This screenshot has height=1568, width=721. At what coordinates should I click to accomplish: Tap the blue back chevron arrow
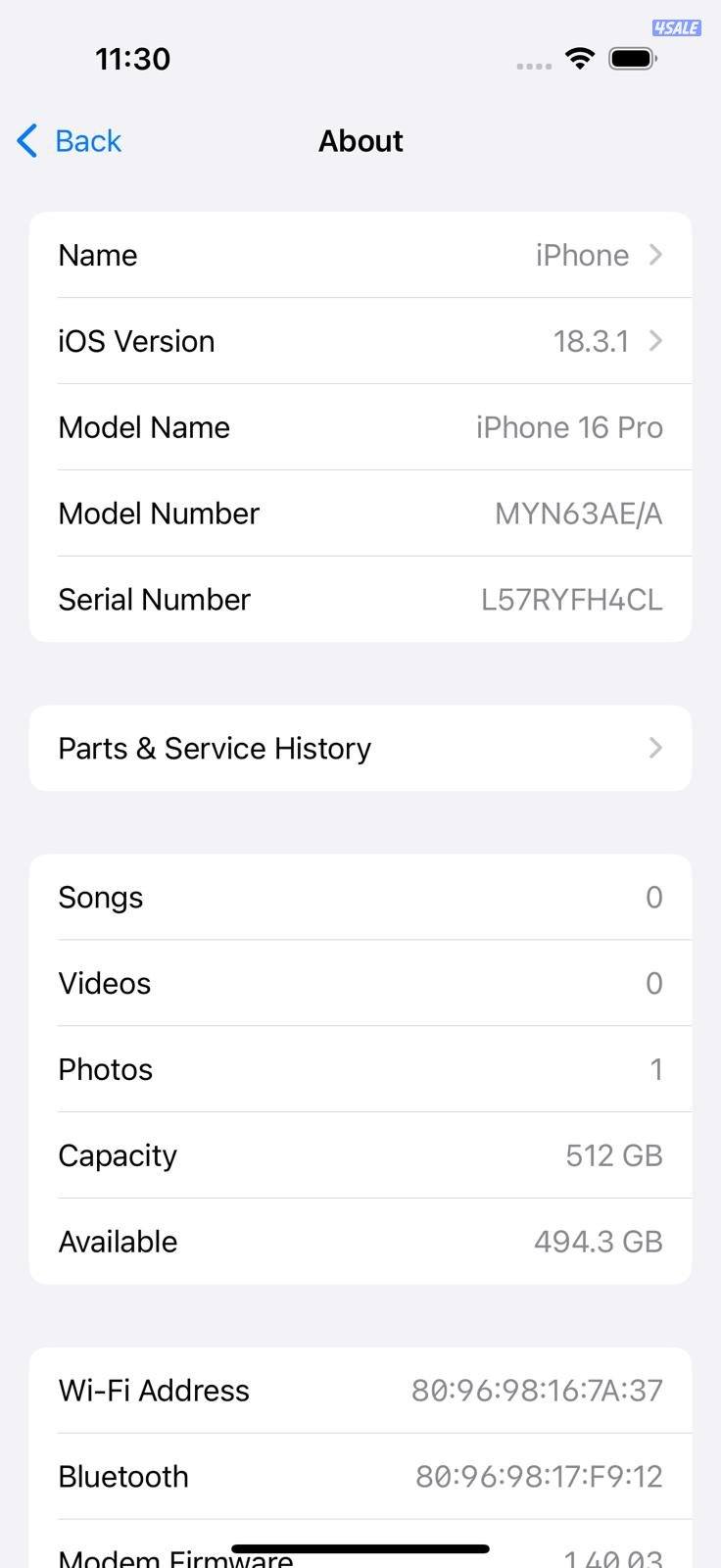[x=26, y=140]
